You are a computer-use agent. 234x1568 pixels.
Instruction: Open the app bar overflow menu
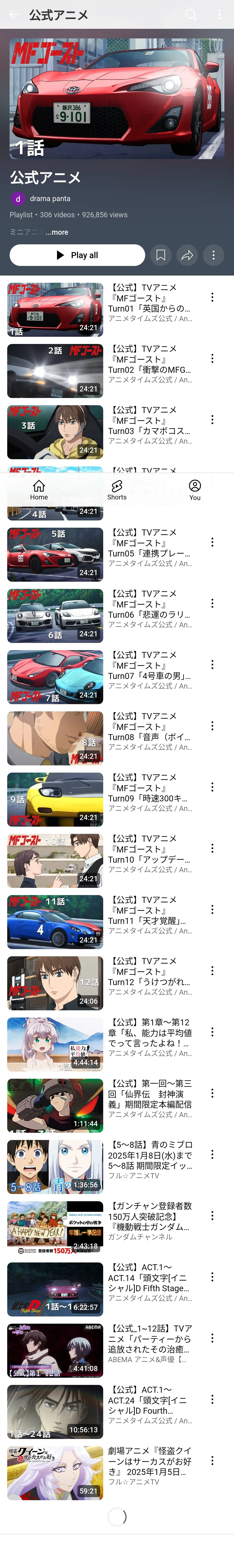click(219, 15)
